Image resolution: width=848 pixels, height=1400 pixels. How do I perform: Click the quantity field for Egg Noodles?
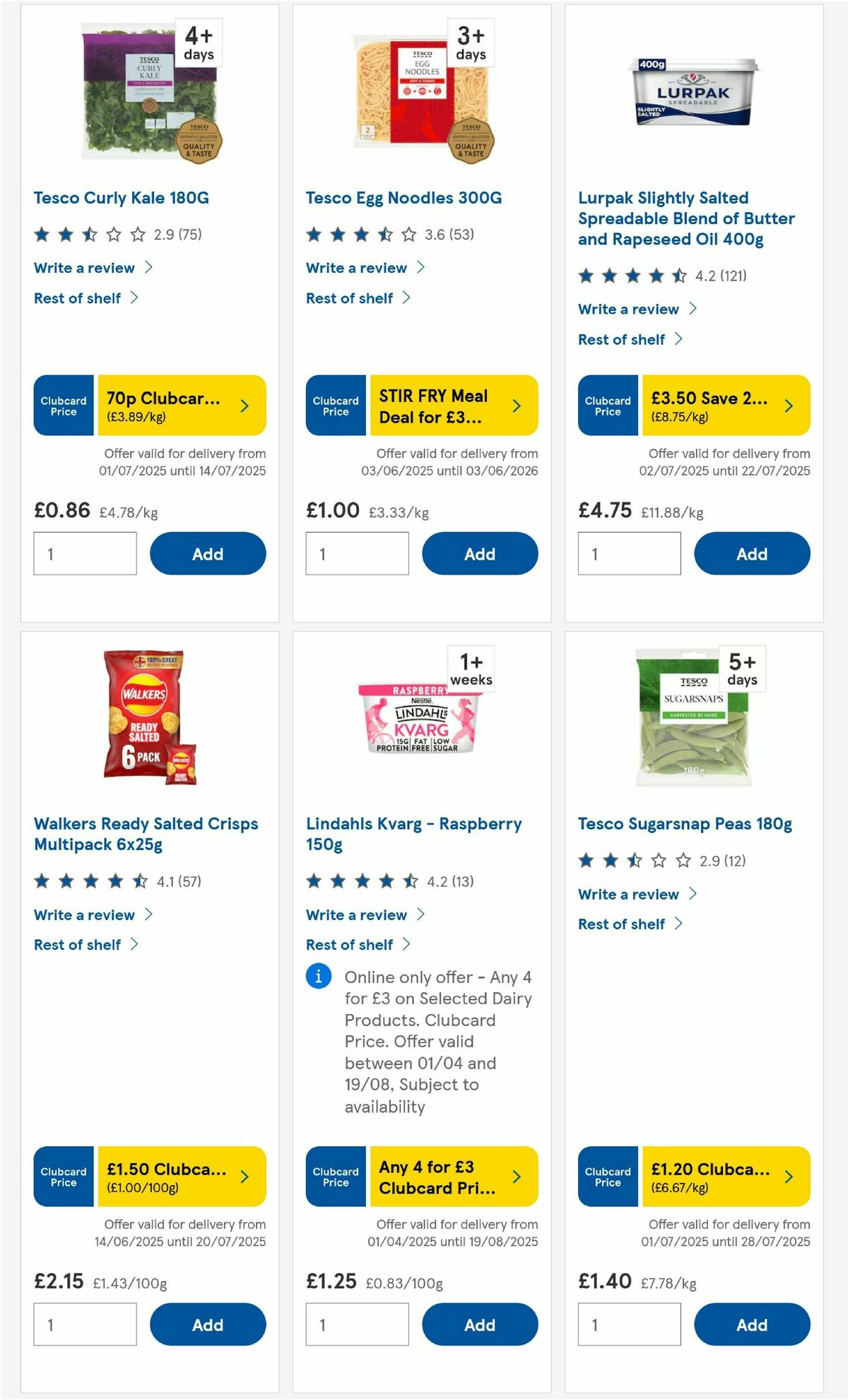(x=357, y=553)
